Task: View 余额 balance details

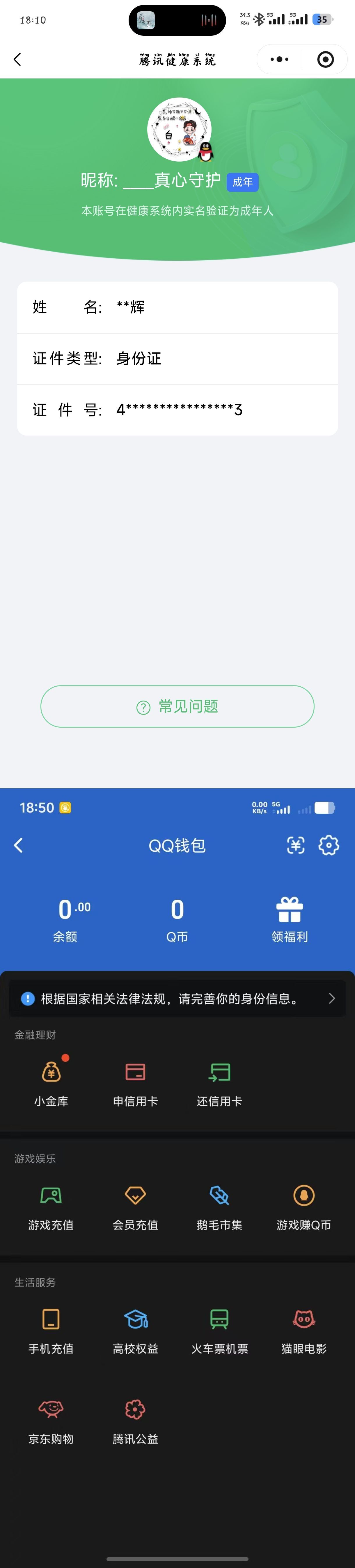Action: point(65,920)
